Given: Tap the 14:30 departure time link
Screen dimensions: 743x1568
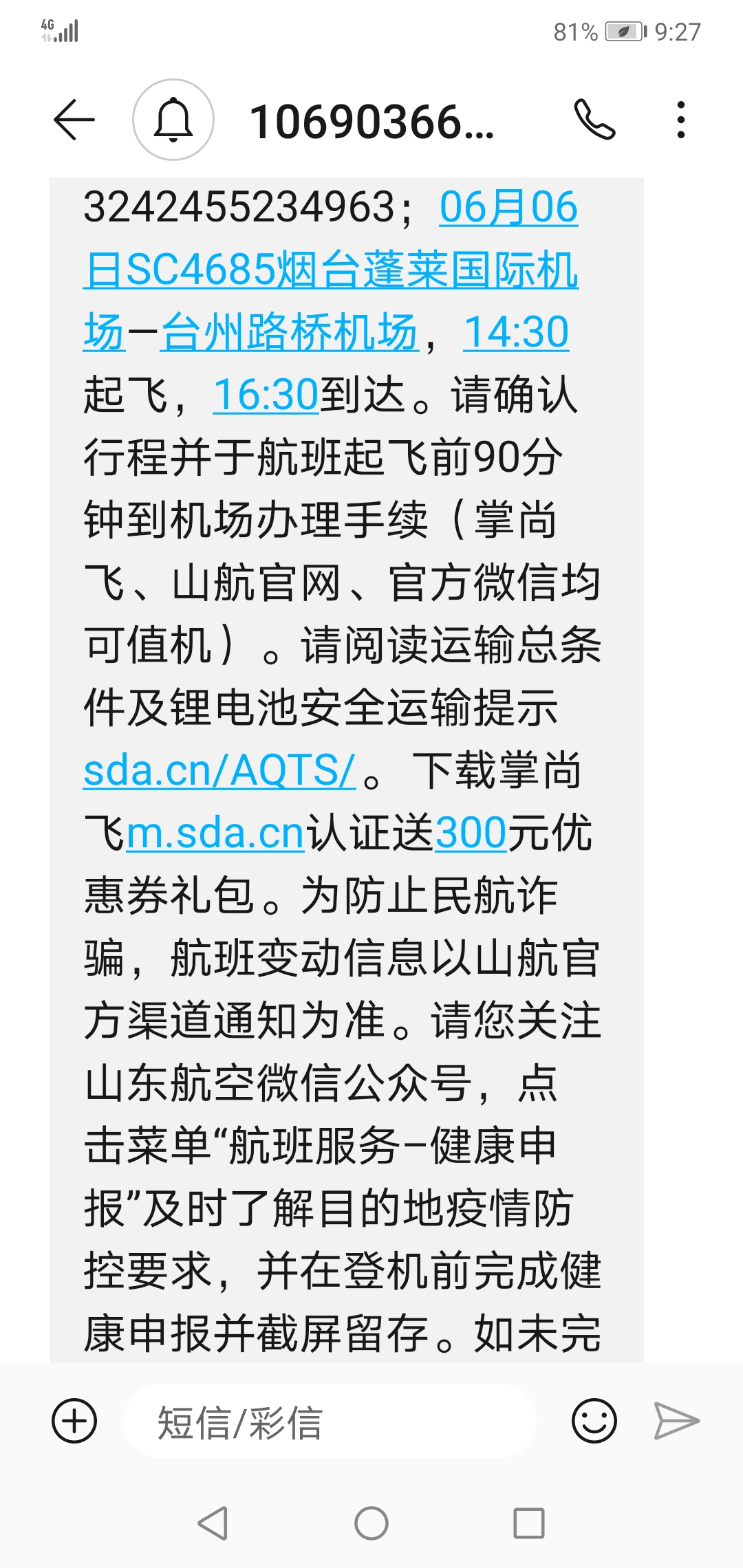Looking at the screenshot, I should pos(516,333).
